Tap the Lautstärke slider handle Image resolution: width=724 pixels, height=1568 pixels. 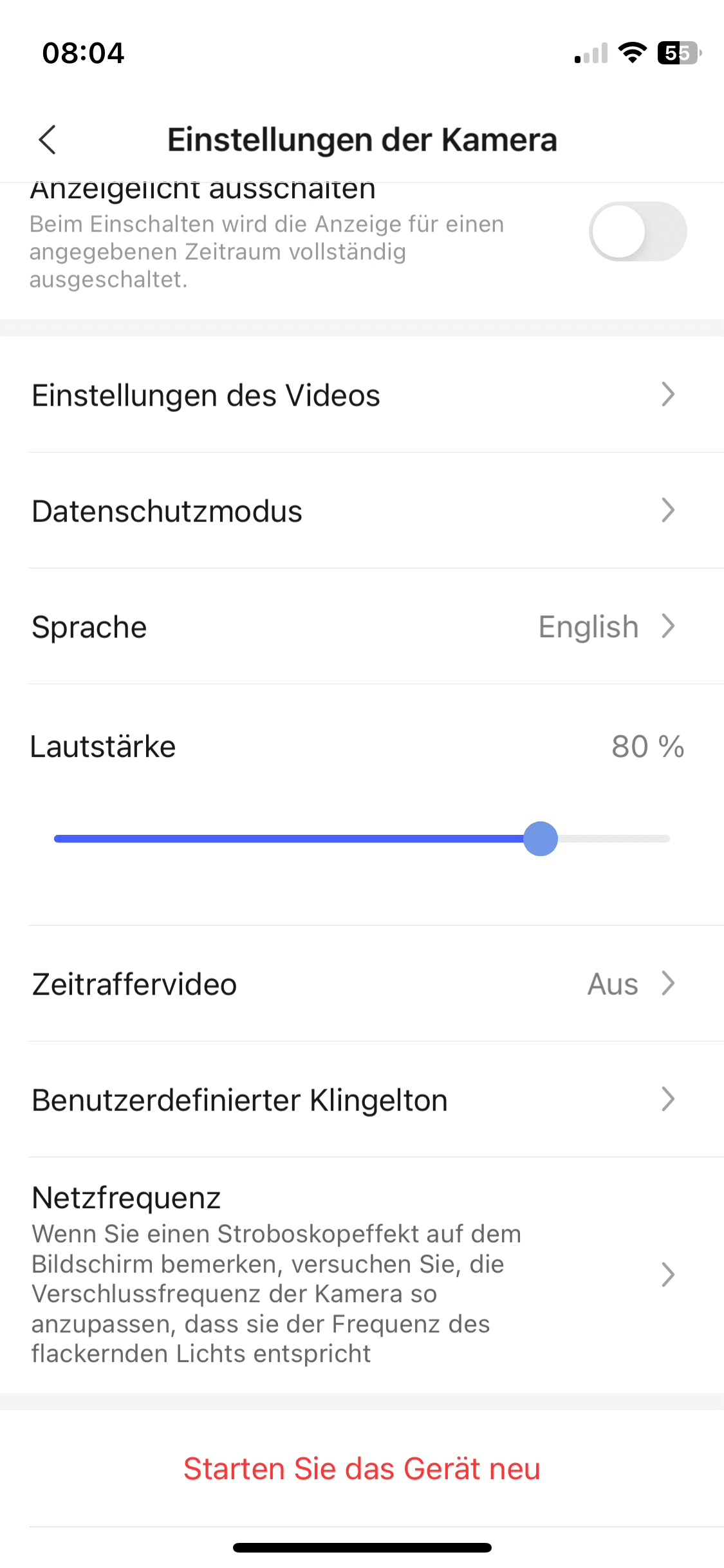pyautogui.click(x=541, y=839)
